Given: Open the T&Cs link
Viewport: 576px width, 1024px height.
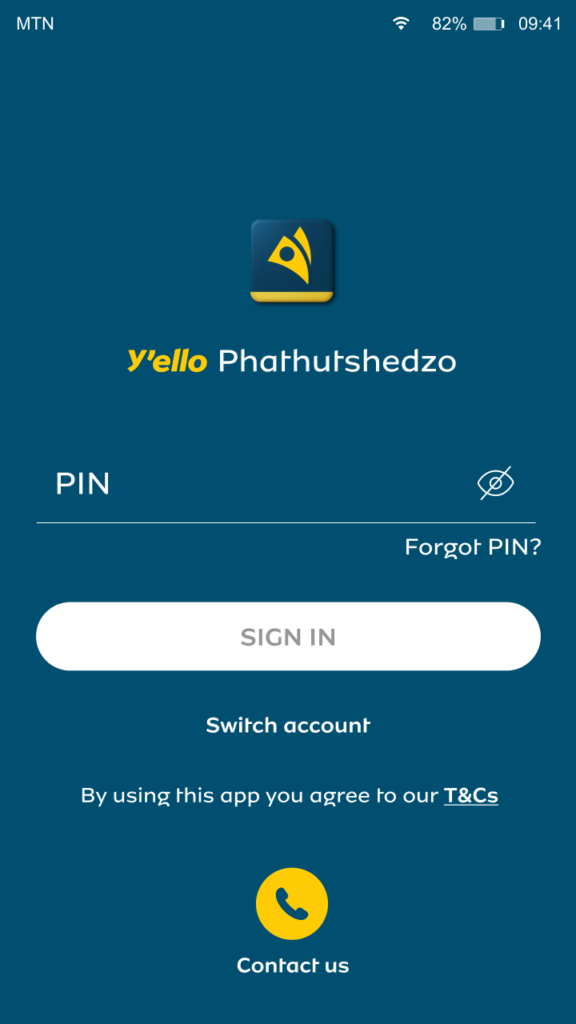Looking at the screenshot, I should tap(471, 795).
